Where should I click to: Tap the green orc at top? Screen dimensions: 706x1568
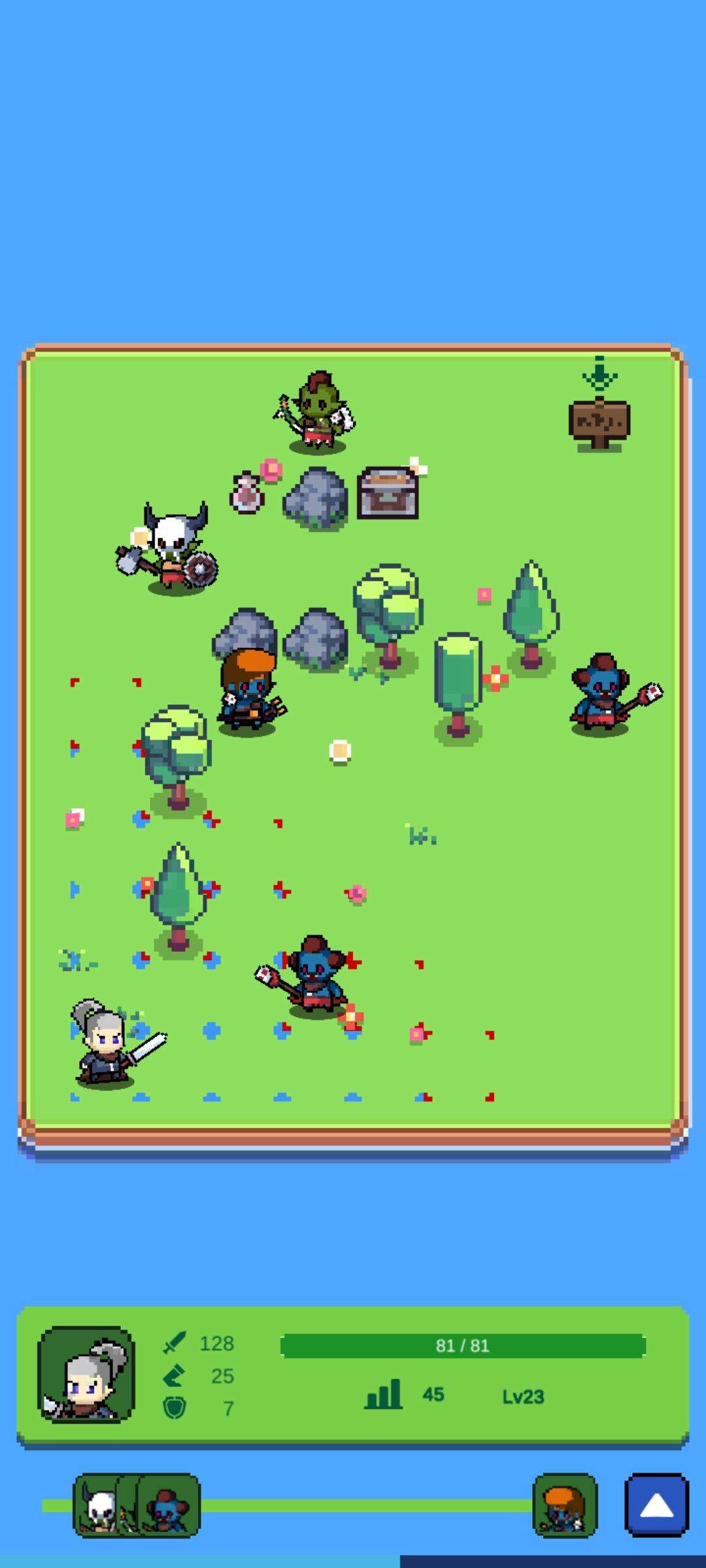pos(317,413)
